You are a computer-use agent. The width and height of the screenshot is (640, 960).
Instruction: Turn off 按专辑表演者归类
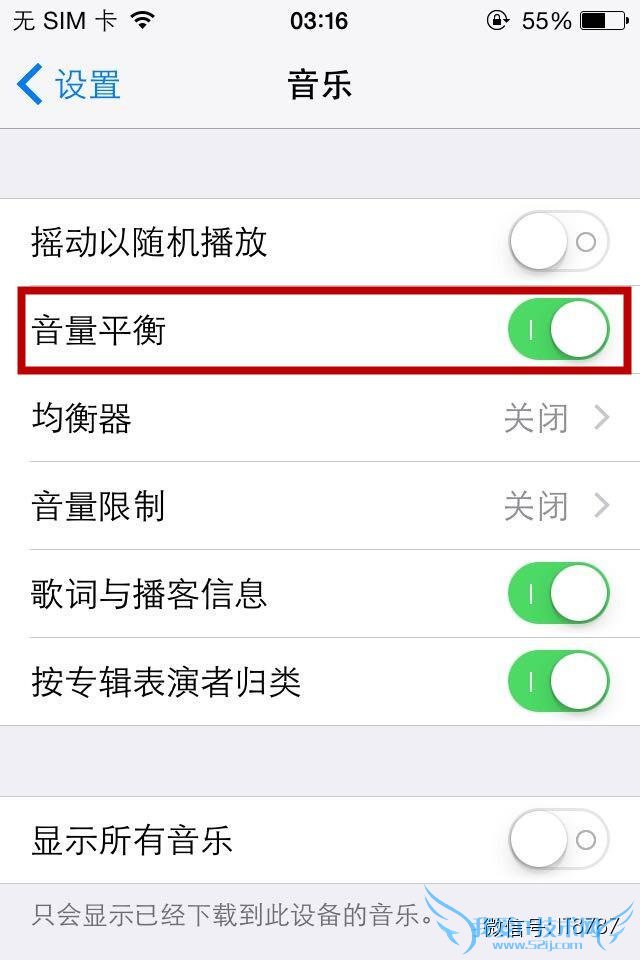coord(558,682)
